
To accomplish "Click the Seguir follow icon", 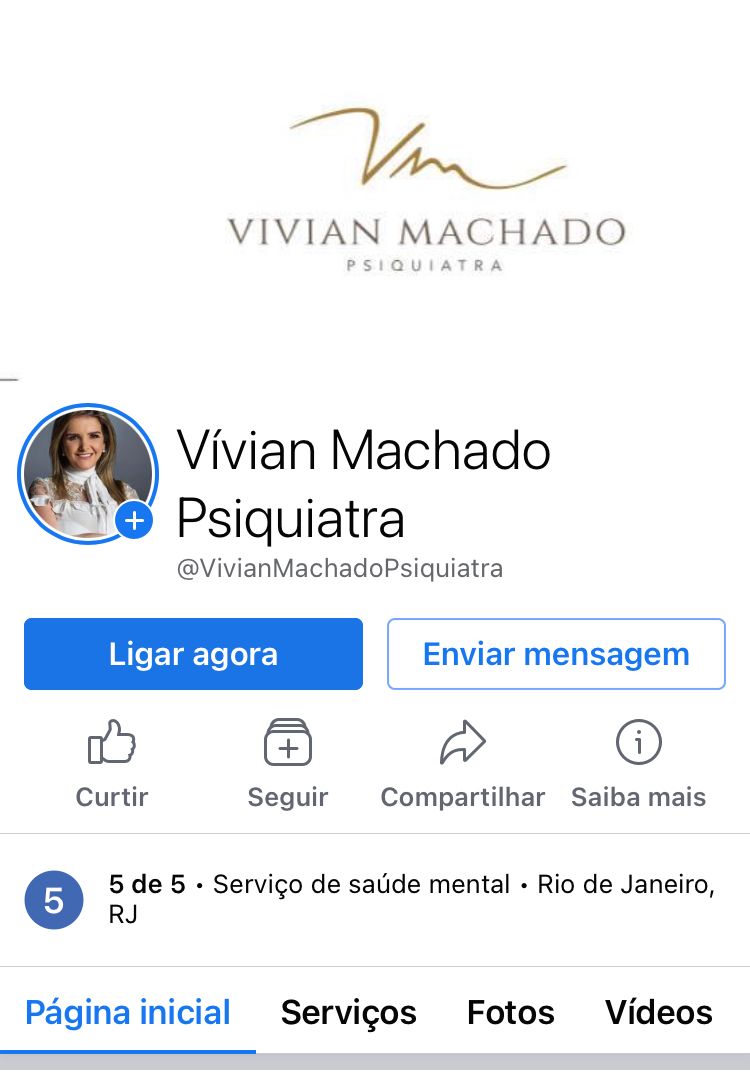I will [x=287, y=742].
